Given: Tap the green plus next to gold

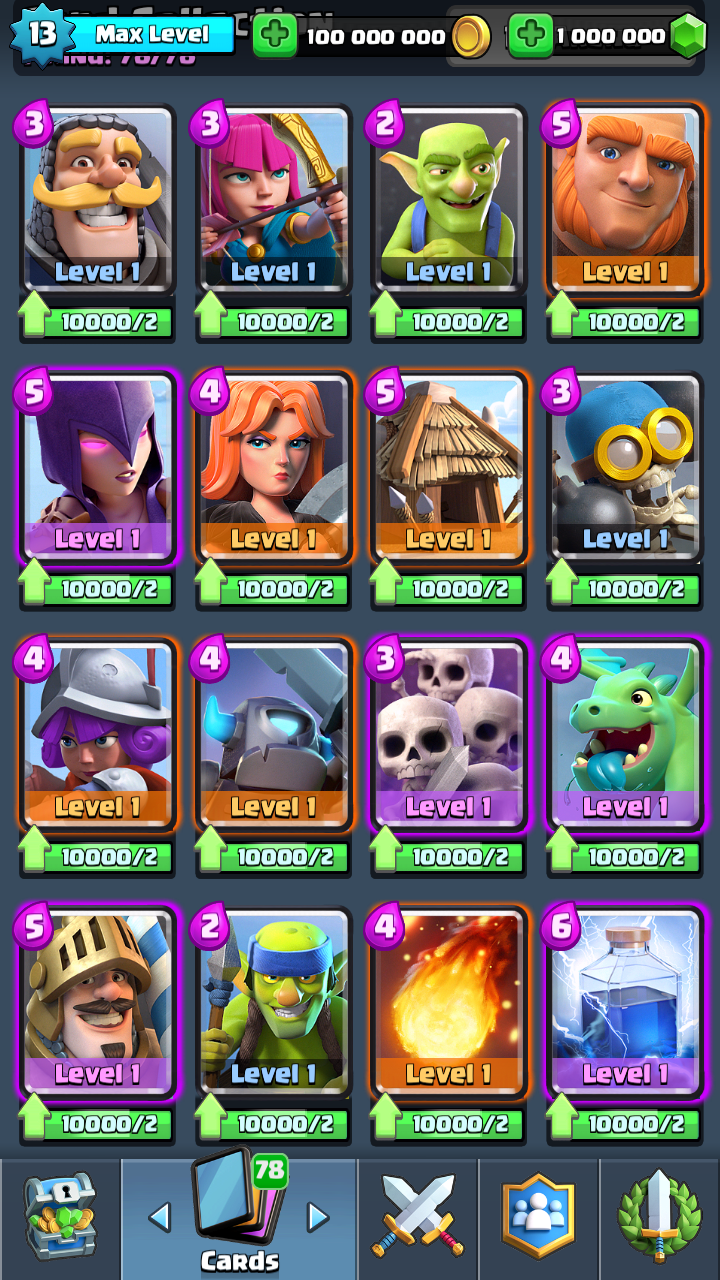Looking at the screenshot, I should pyautogui.click(x=273, y=36).
